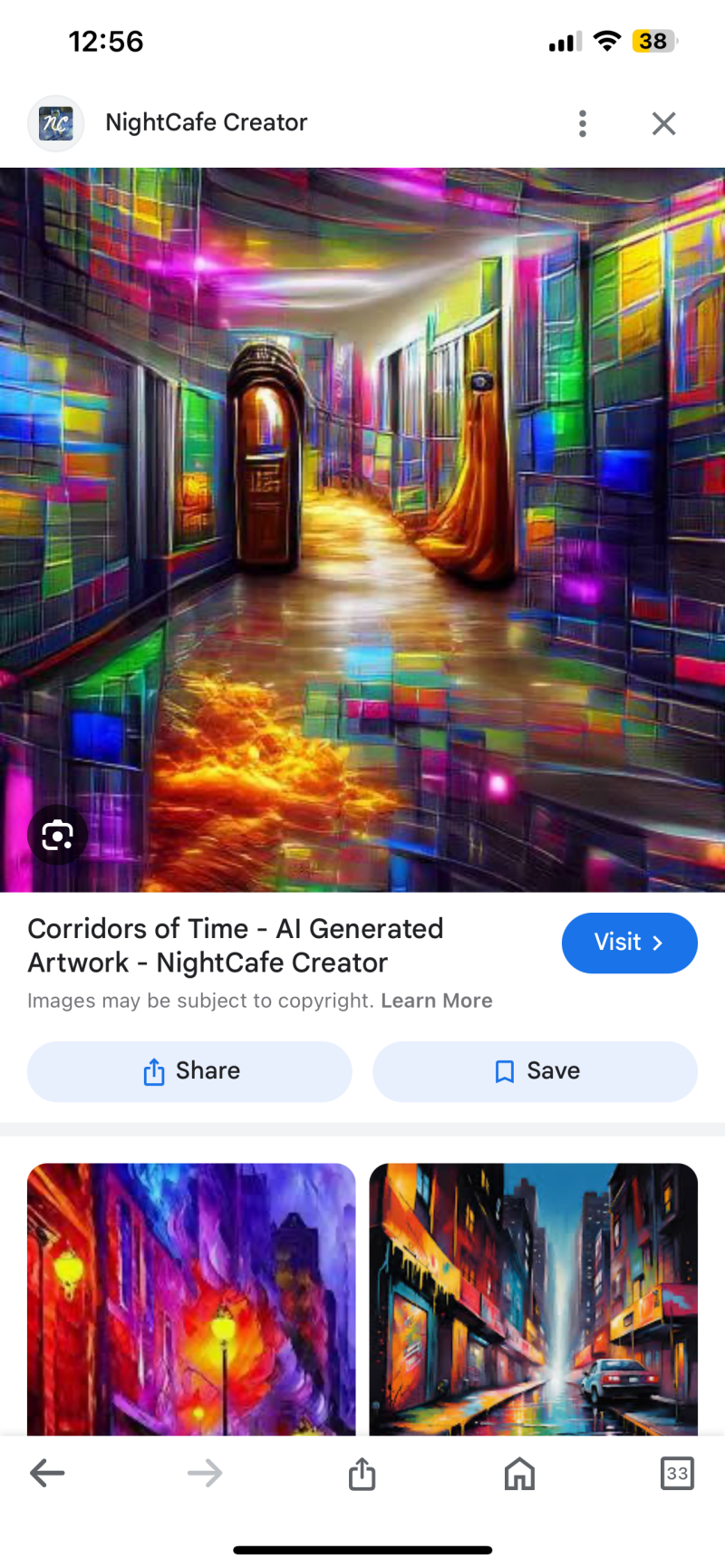
Task: Save this image to collection
Action: (x=535, y=1071)
